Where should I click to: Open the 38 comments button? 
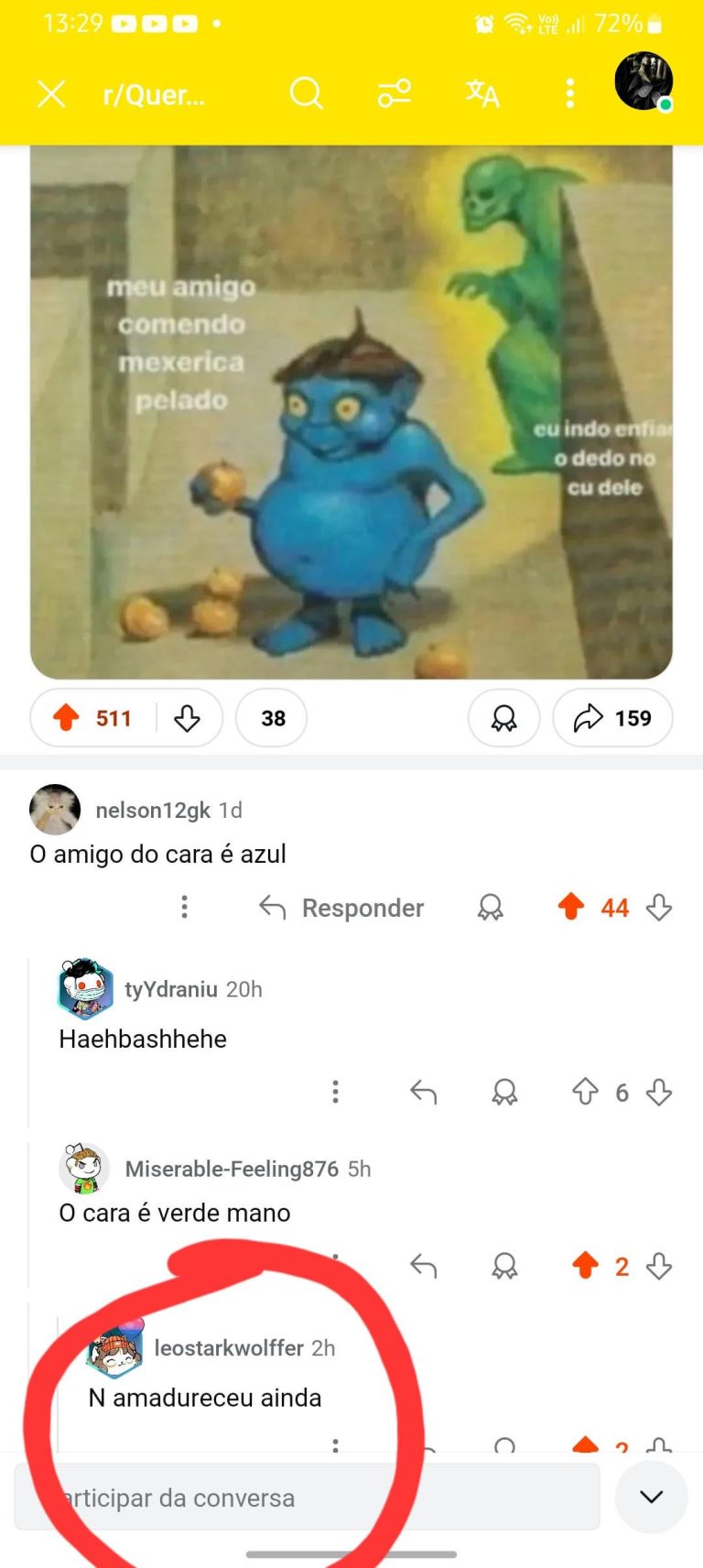272,718
